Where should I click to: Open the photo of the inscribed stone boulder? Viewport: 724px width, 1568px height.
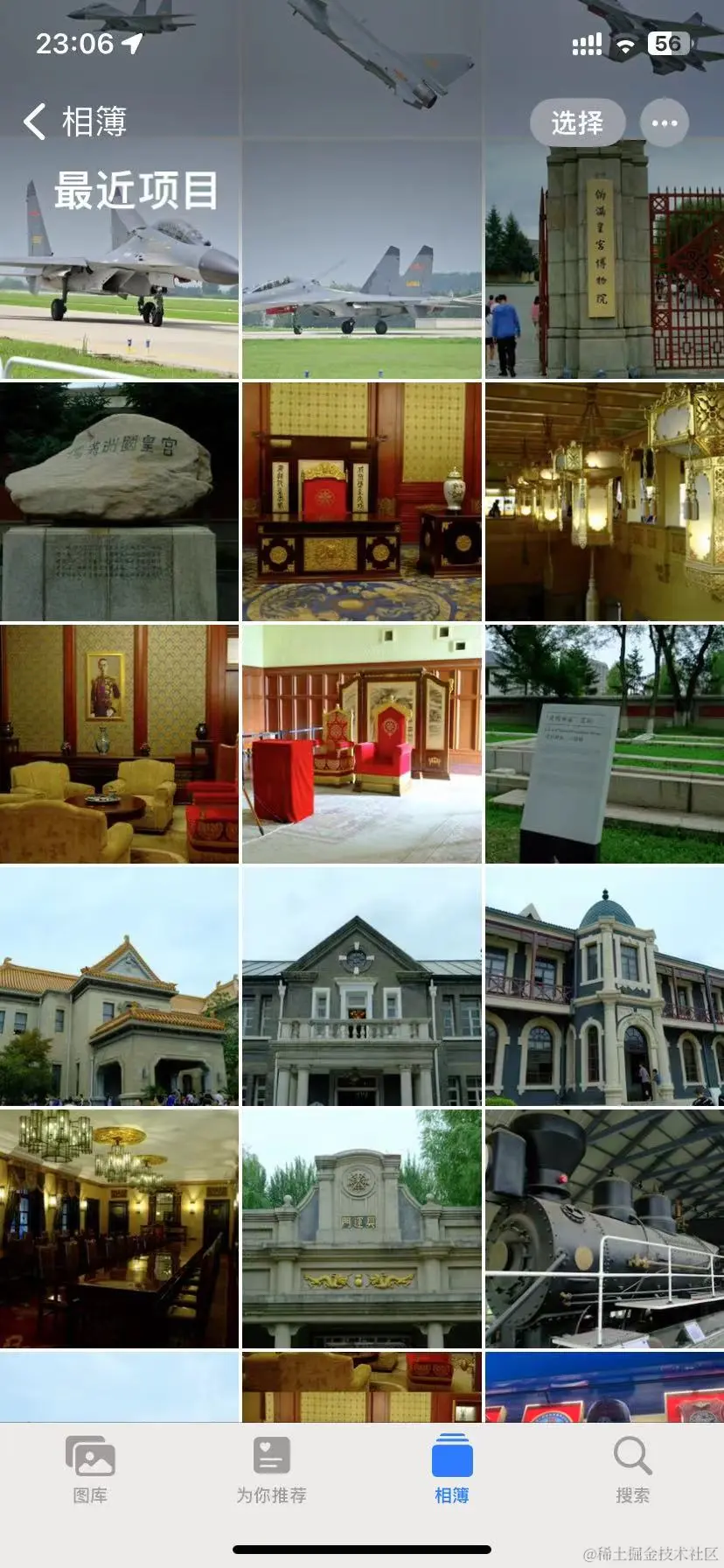[119, 502]
